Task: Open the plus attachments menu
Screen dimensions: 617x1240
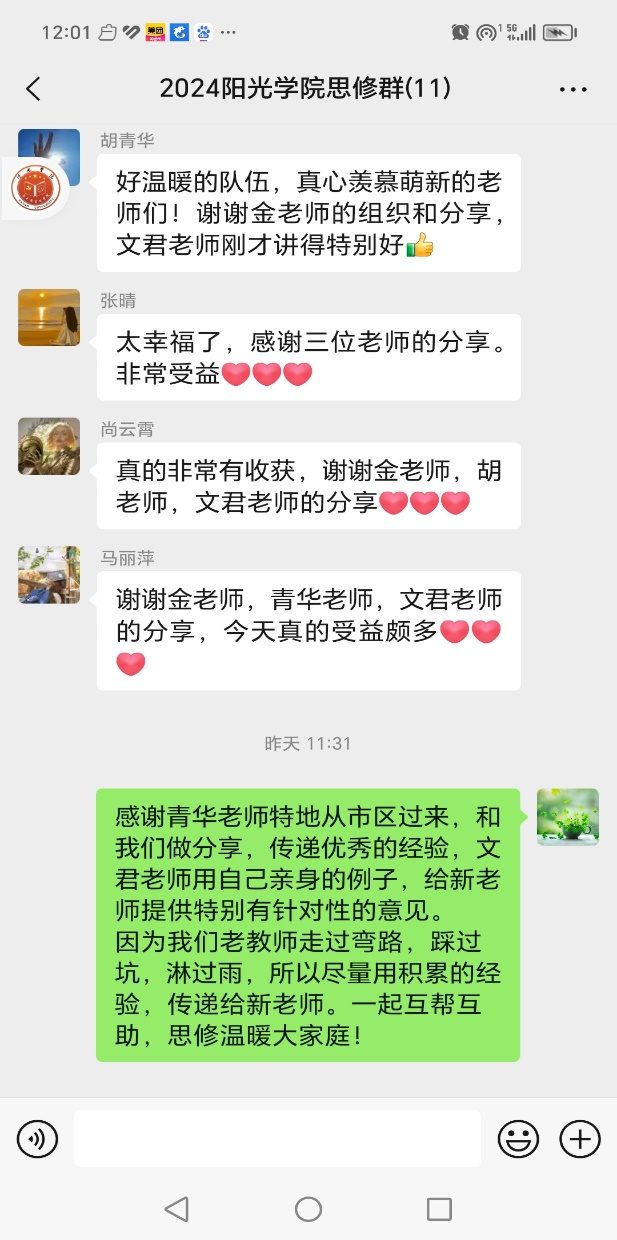Action: 580,1138
